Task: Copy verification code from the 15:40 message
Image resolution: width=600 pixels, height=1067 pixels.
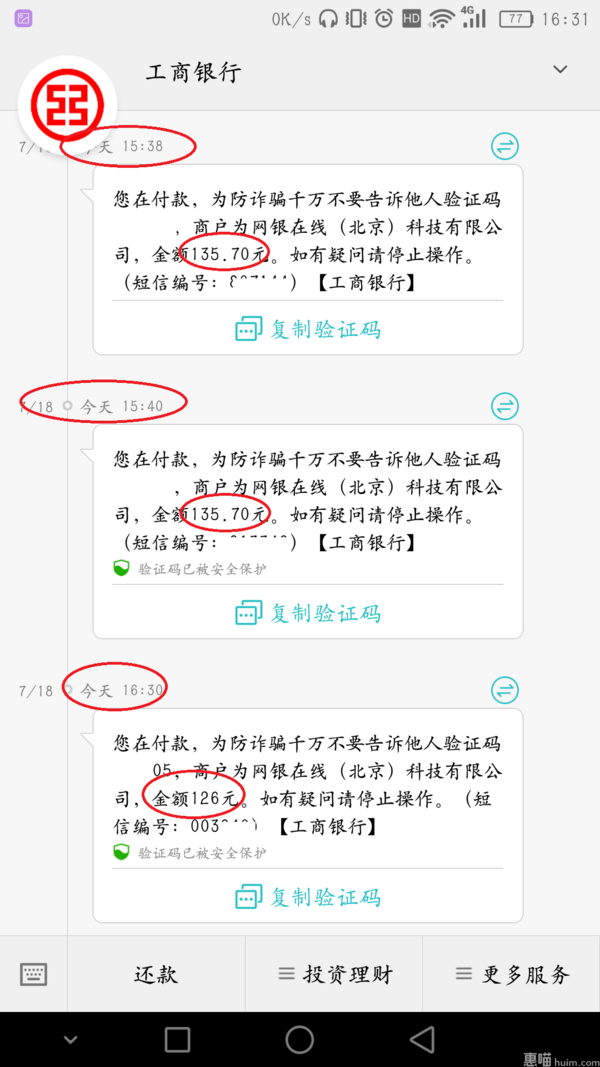Action: point(308,613)
